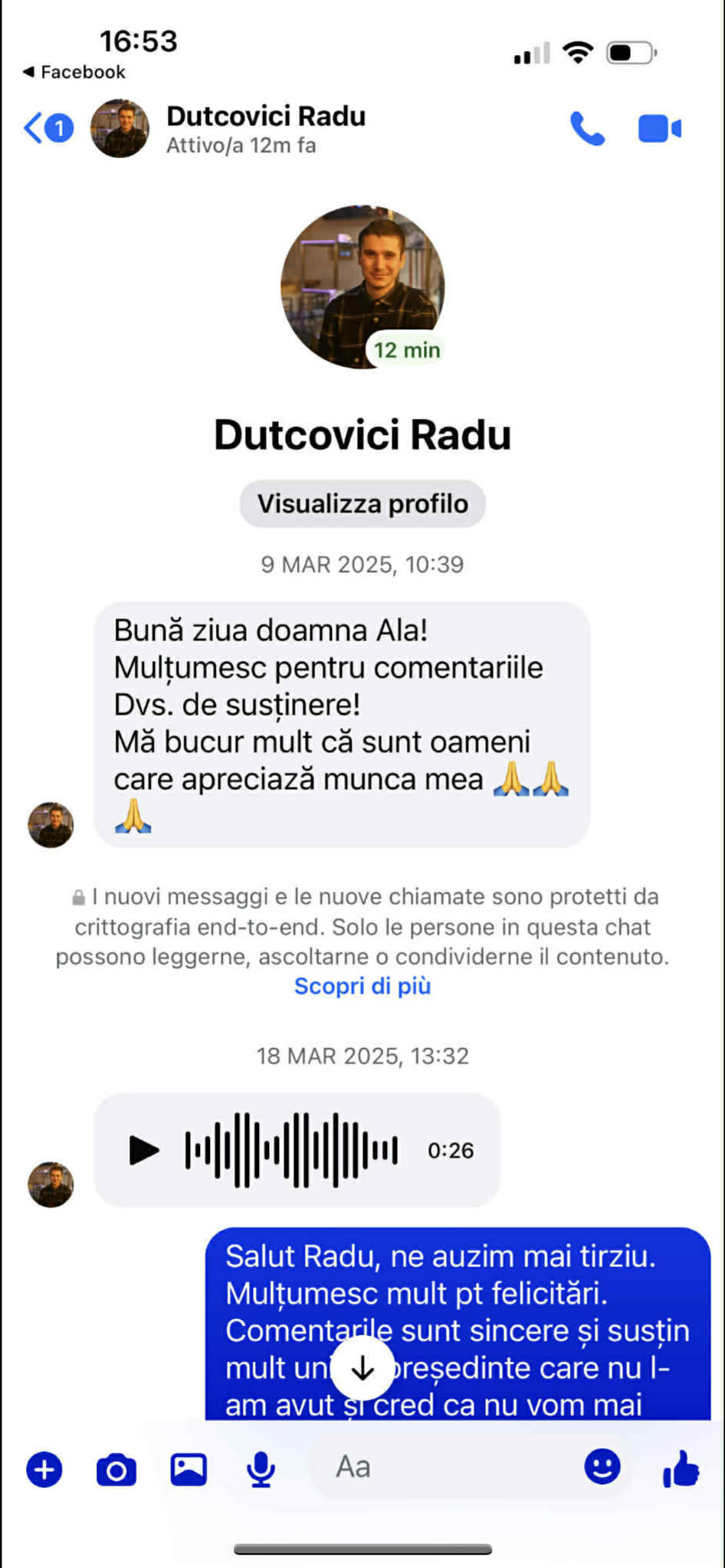Image resolution: width=725 pixels, height=1568 pixels.
Task: Open the photo gallery picker
Action: (x=189, y=1469)
